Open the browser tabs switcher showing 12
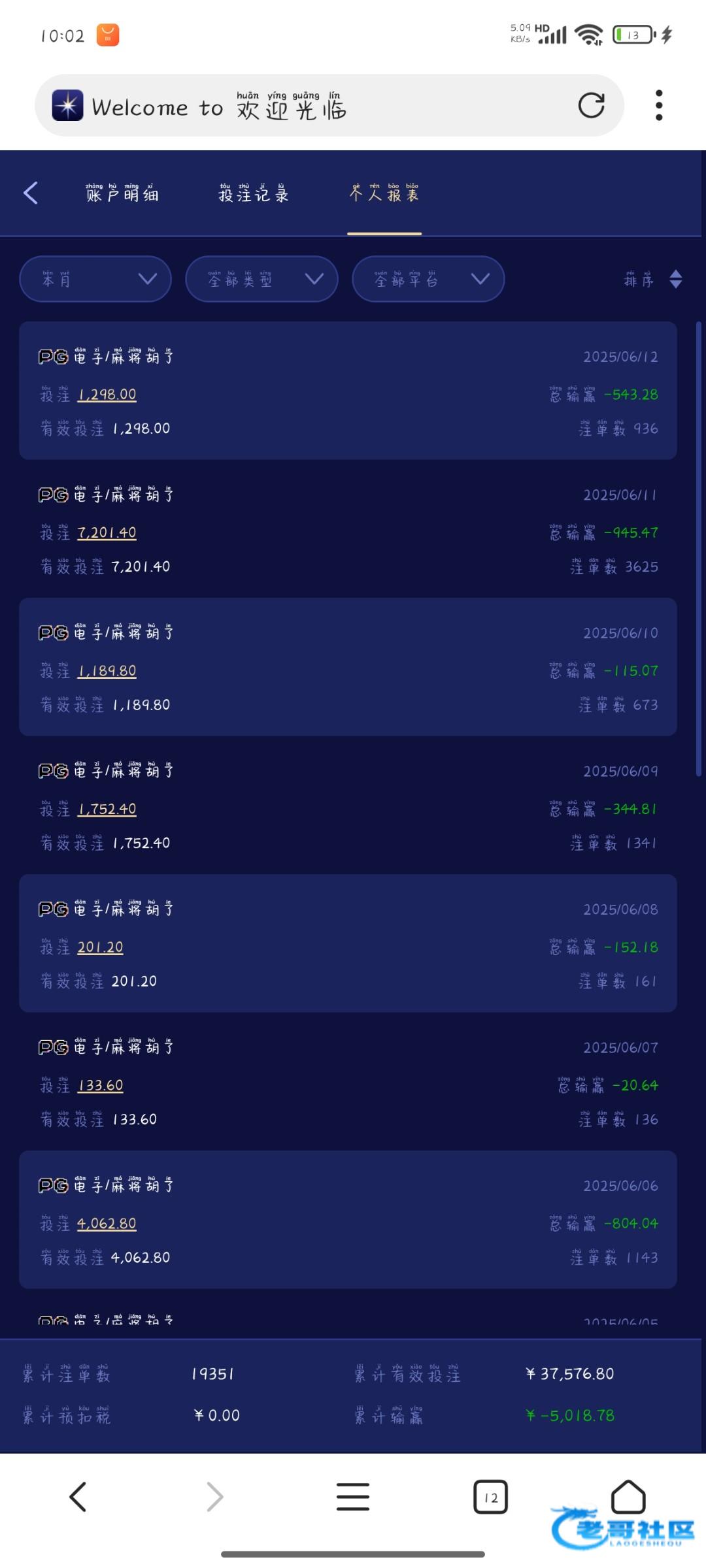Image resolution: width=706 pixels, height=1568 pixels. click(x=490, y=1497)
